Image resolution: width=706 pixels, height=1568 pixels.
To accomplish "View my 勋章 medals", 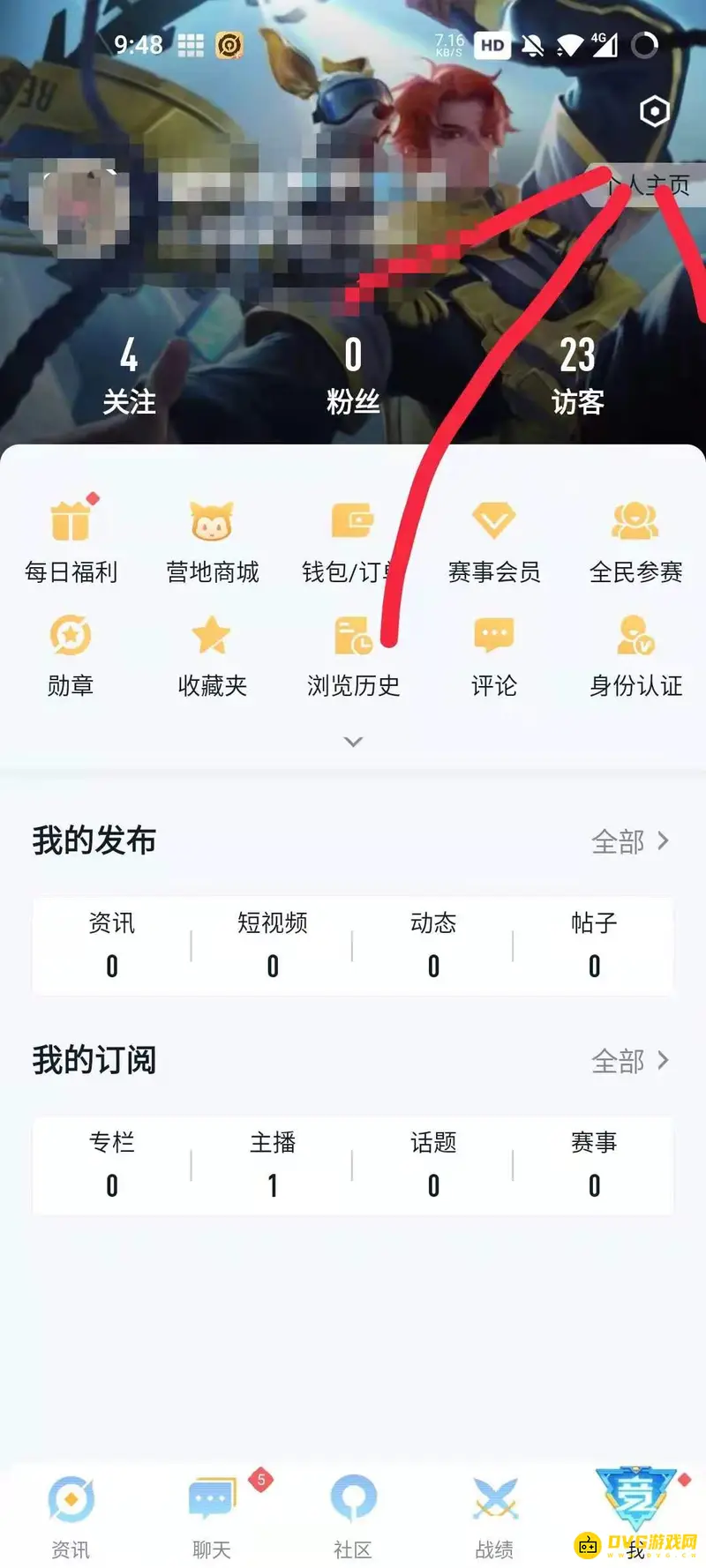I will tap(71, 657).
